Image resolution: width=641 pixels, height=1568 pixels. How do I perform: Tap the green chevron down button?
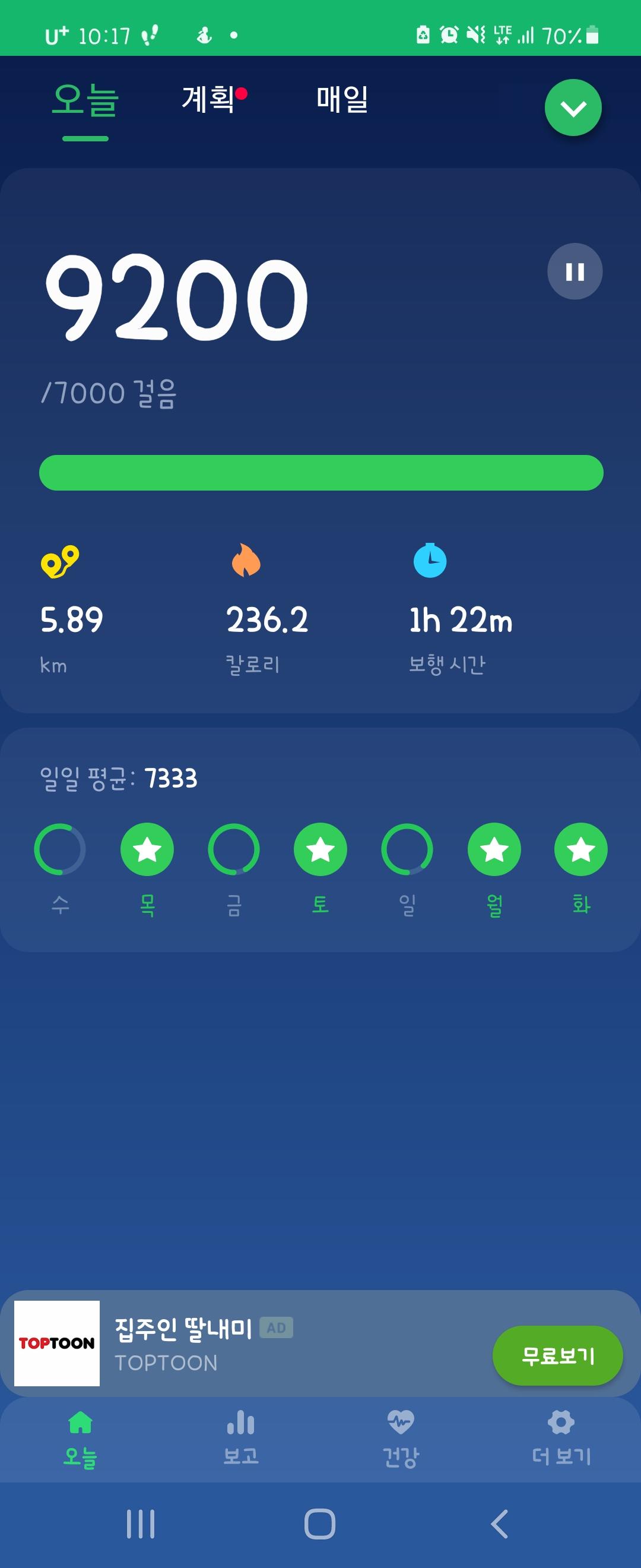pyautogui.click(x=573, y=108)
